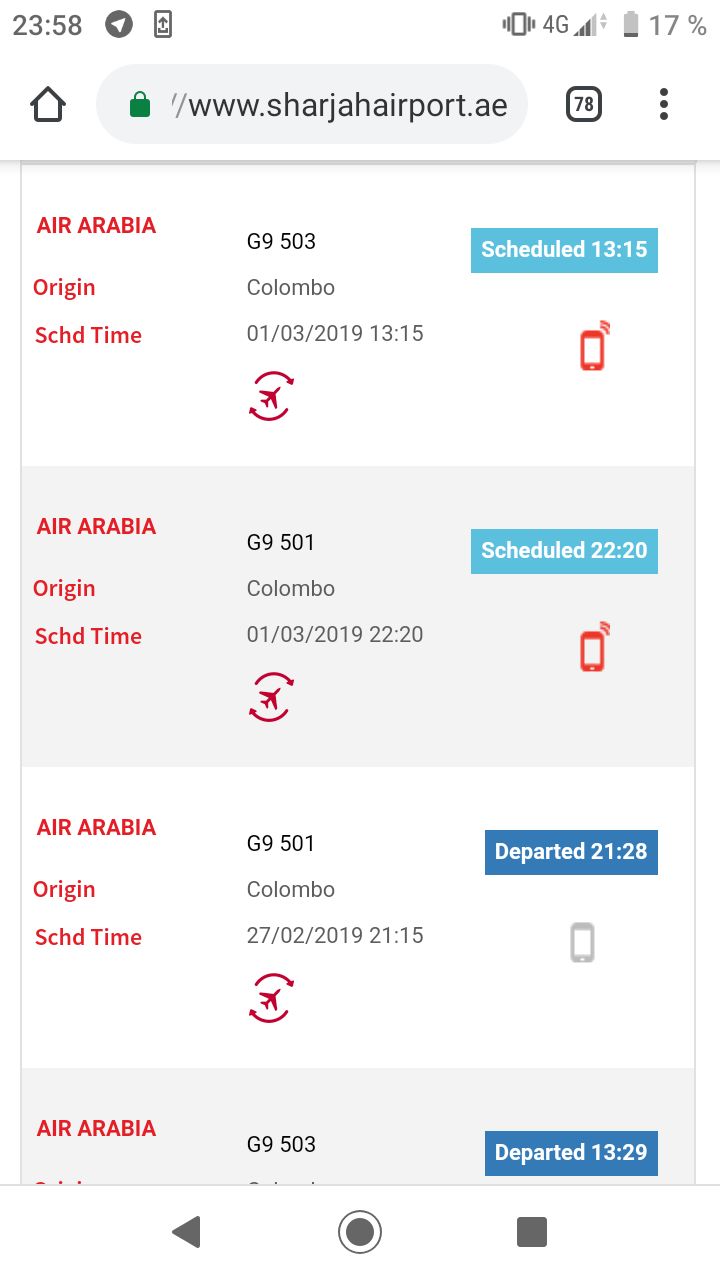
Task: Tap the grey mobile icon for Departed 21:28
Action: coord(583,943)
